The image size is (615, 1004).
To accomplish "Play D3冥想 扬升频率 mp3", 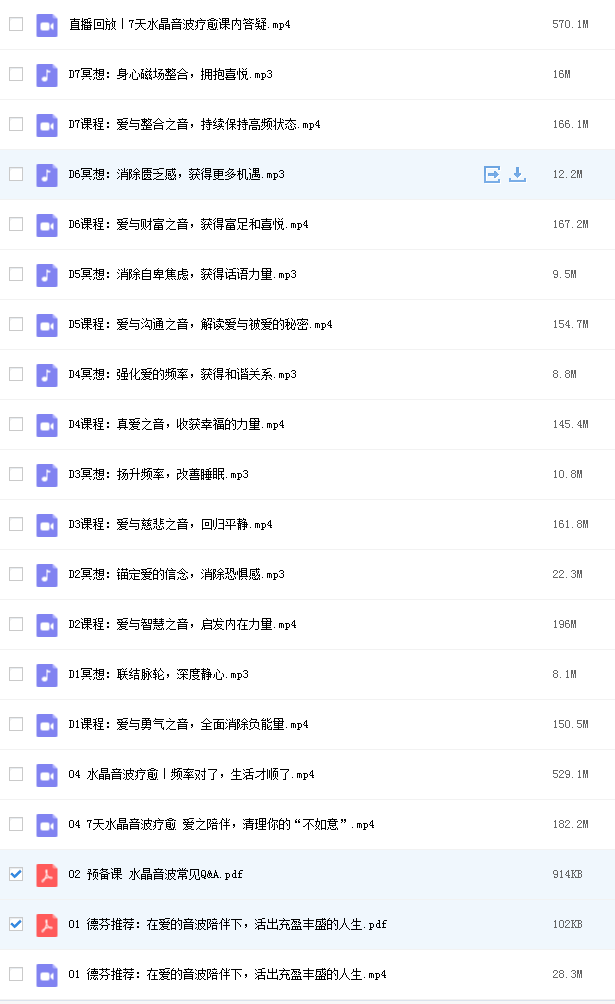I will tap(158, 474).
